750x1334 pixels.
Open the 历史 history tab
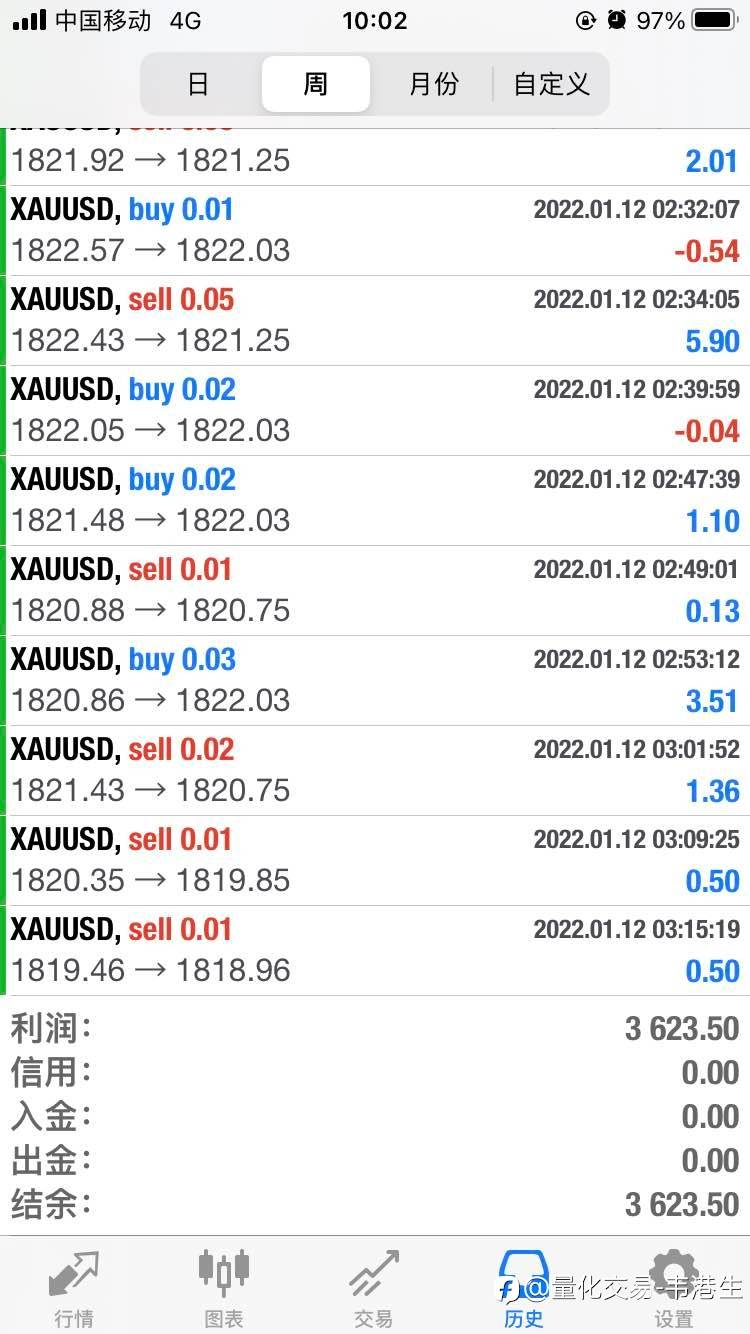pyautogui.click(x=524, y=1288)
